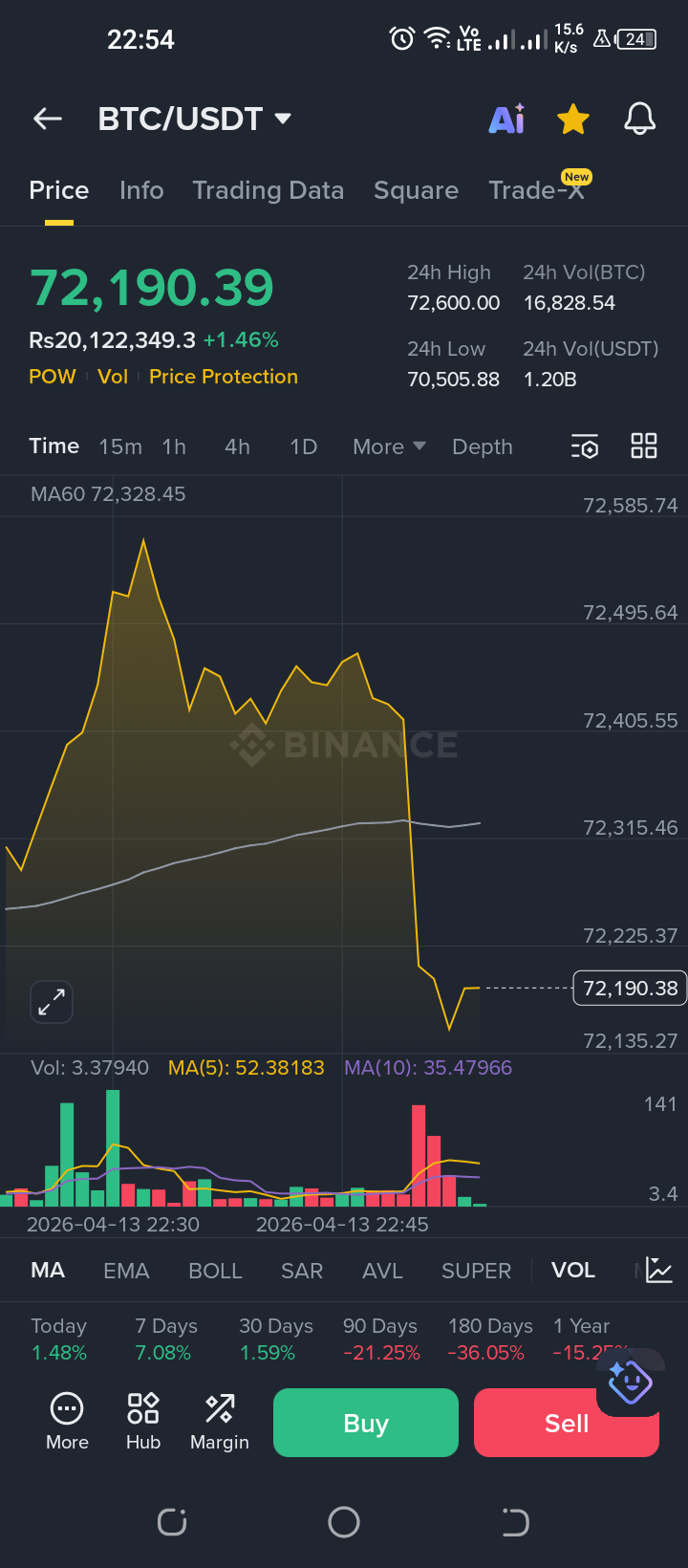
Task: Open the price alert bell
Action: coord(639,119)
